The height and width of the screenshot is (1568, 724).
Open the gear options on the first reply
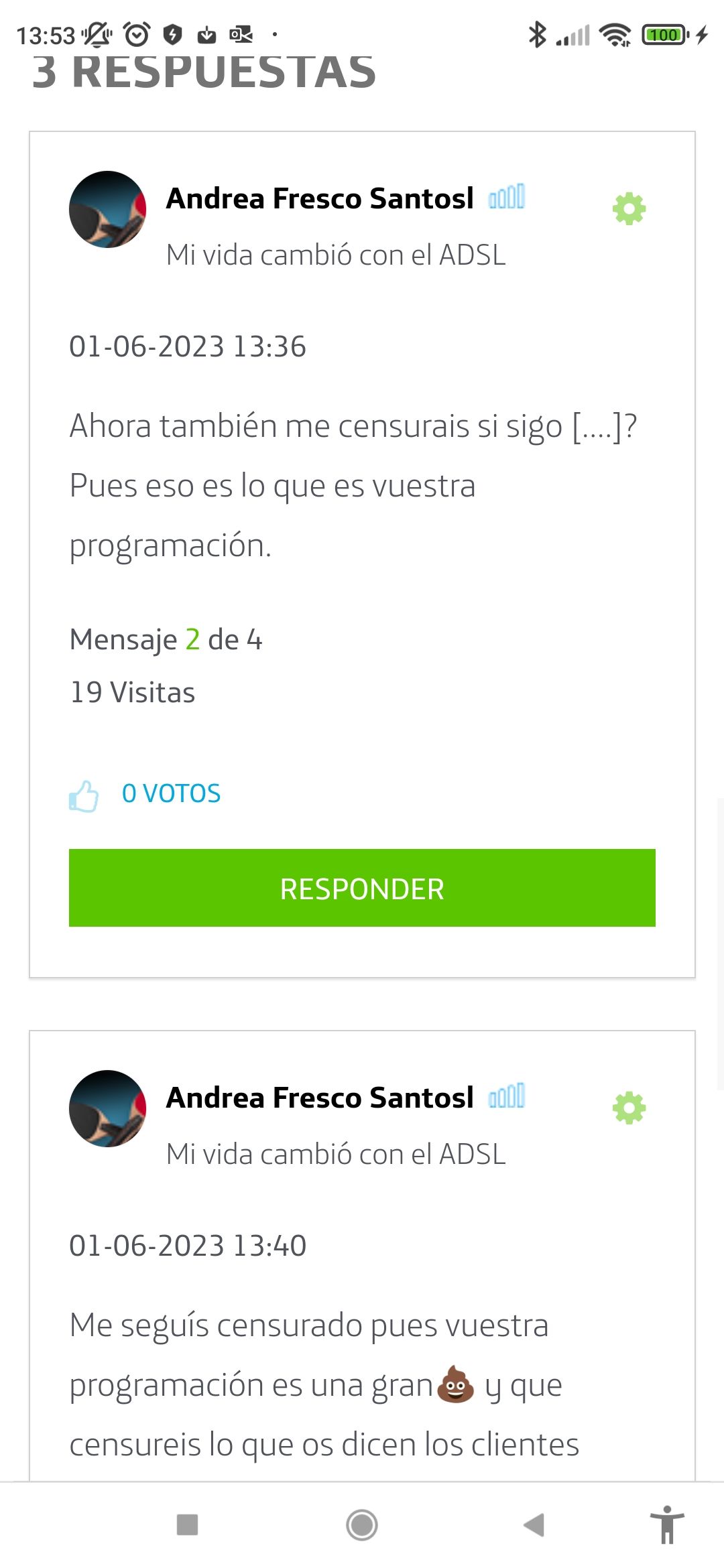pyautogui.click(x=629, y=208)
